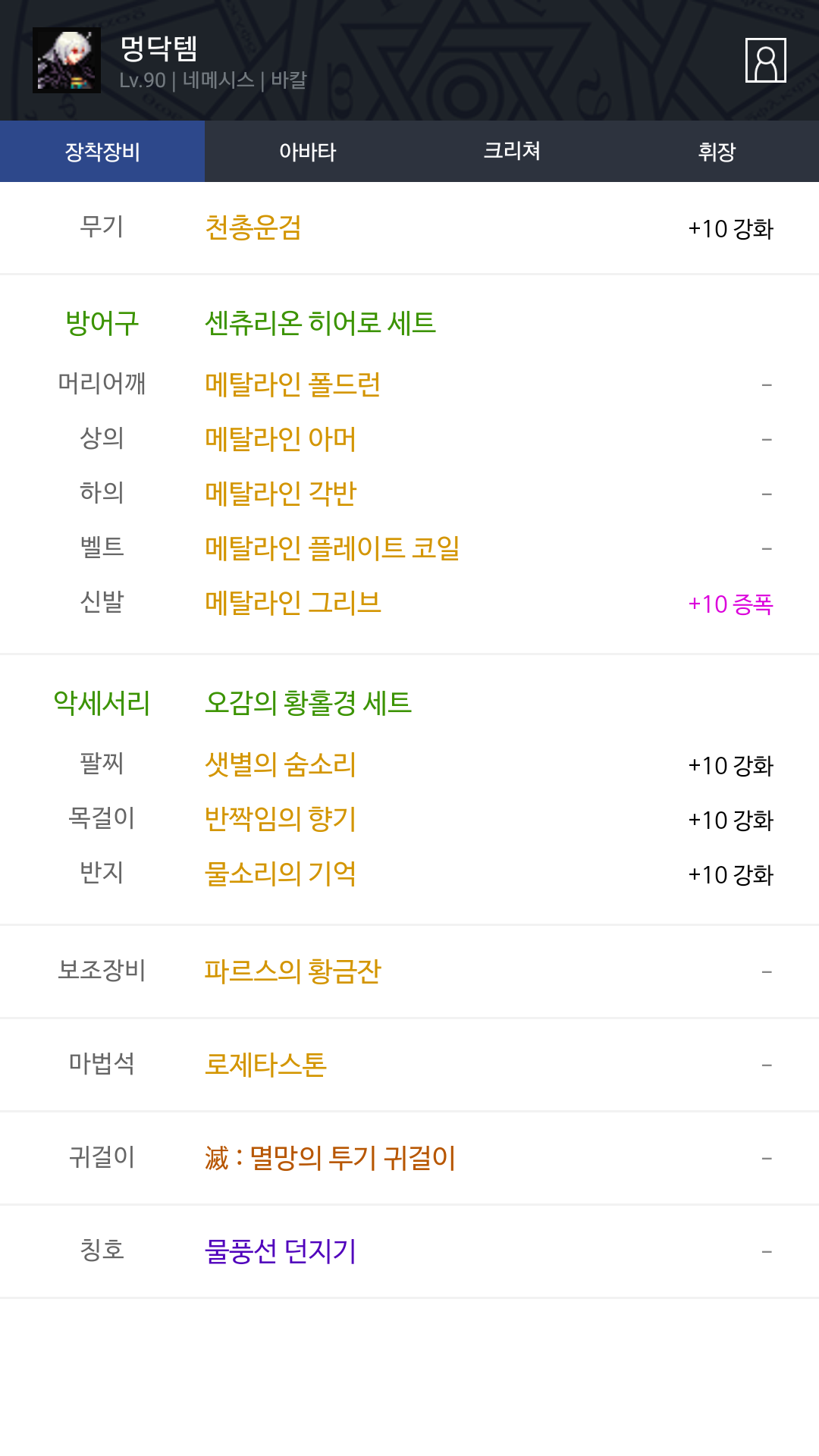The width and height of the screenshot is (819, 1456).
Task: View title 물풍선 던지기
Action: (x=281, y=1251)
